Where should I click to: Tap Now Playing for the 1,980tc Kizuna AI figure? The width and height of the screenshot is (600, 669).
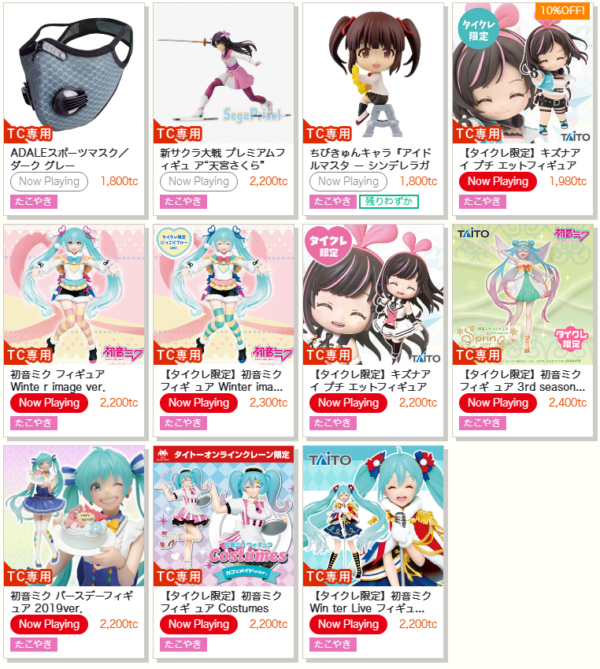pos(497,181)
